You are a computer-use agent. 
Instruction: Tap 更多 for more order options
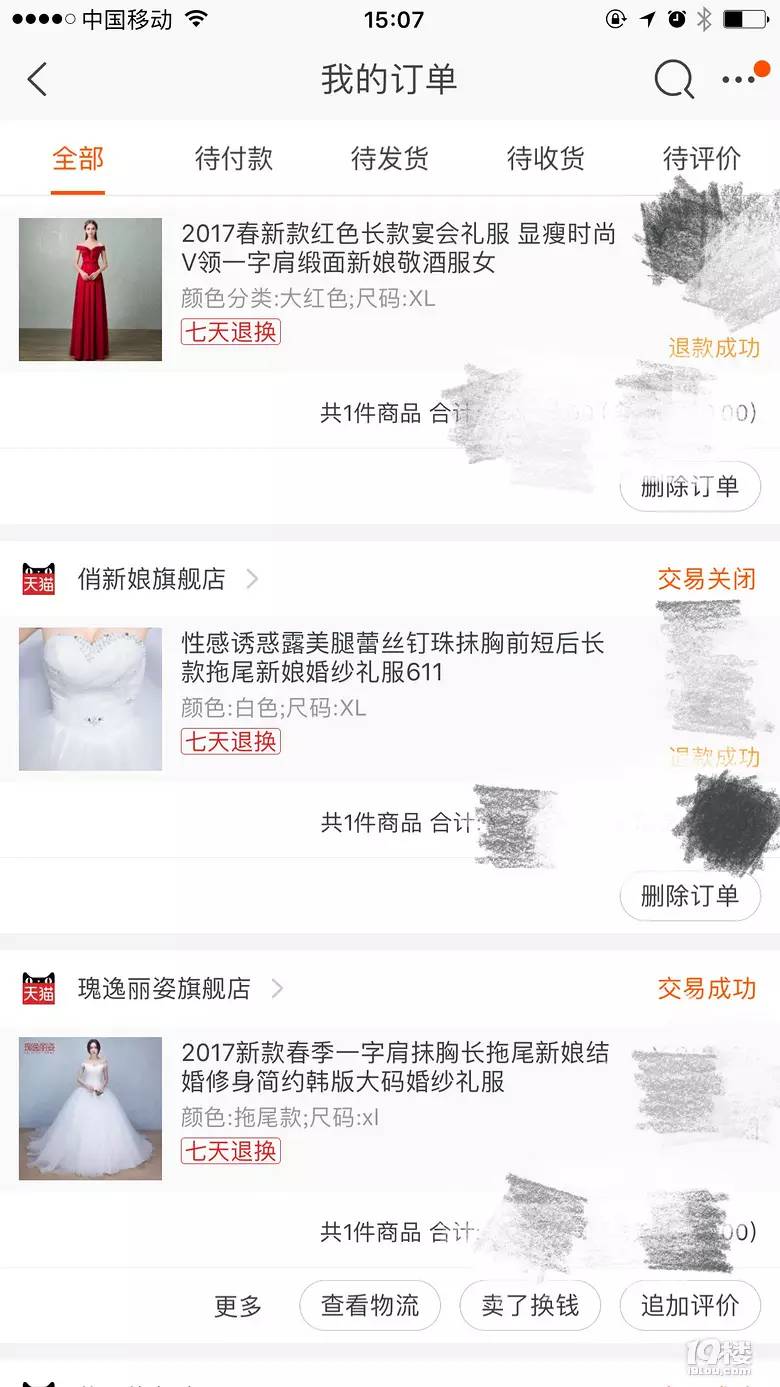click(x=238, y=1306)
